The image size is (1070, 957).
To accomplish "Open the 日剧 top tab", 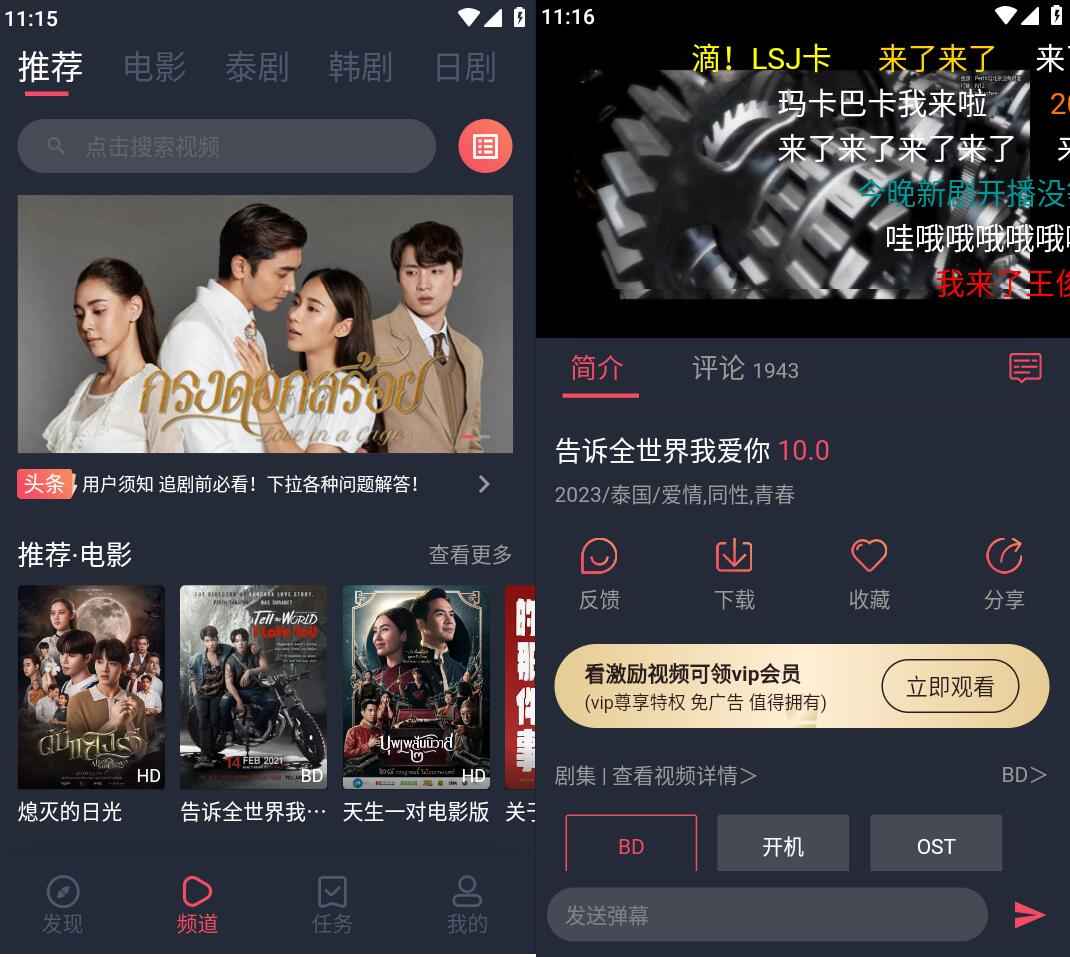I will click(x=465, y=67).
